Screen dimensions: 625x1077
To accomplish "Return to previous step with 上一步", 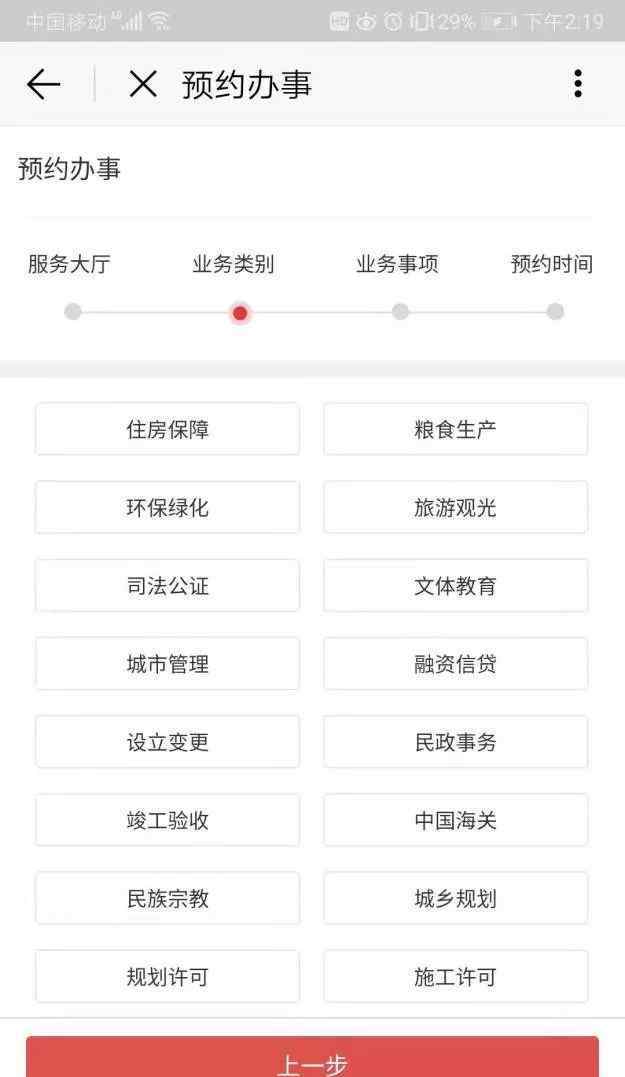I will [x=312, y=1057].
